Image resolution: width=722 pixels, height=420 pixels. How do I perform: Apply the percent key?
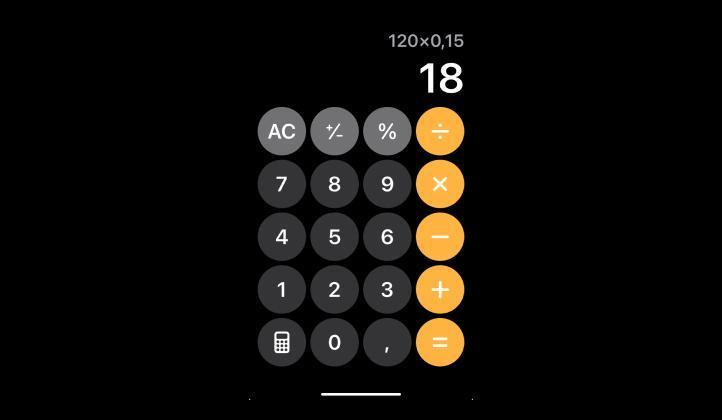(x=387, y=131)
